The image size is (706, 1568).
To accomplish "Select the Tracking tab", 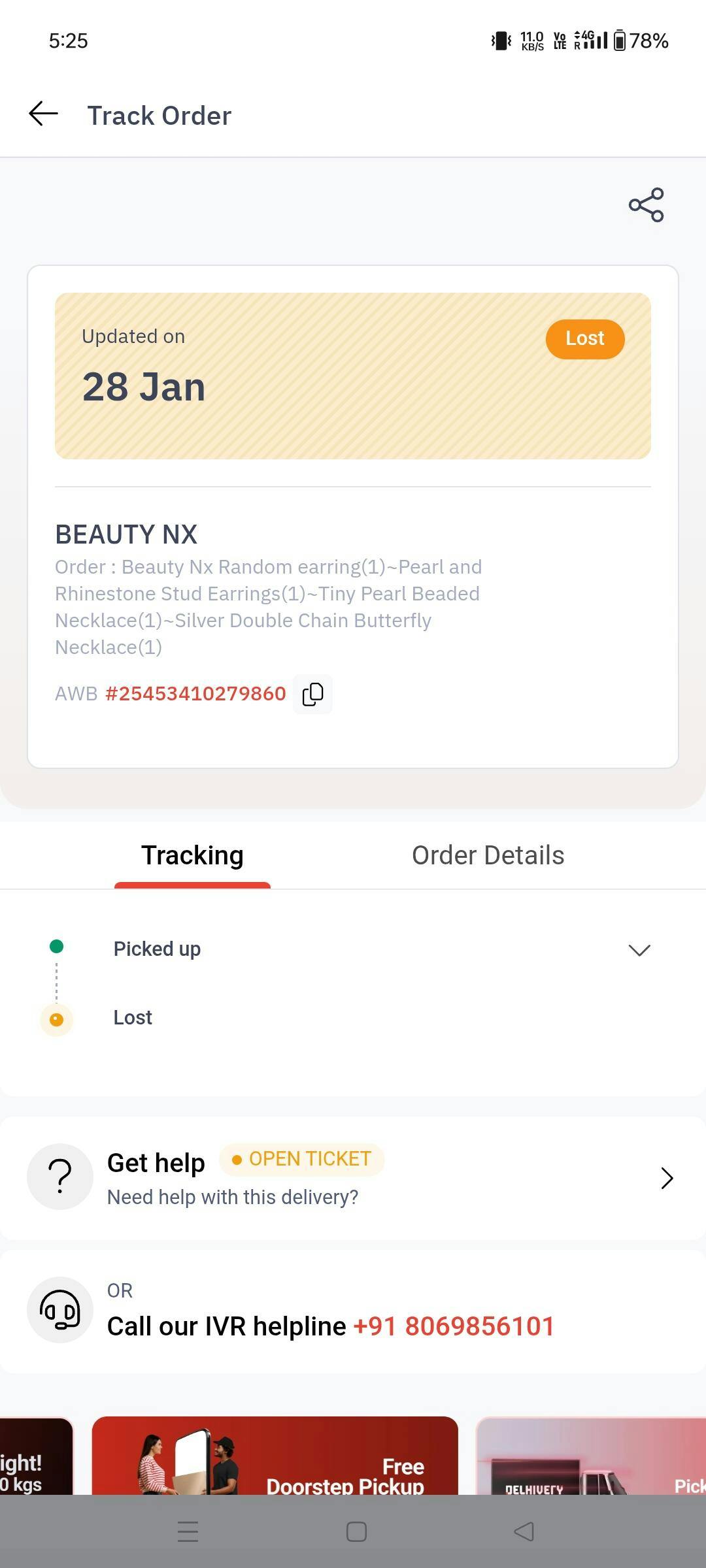I will tap(192, 855).
